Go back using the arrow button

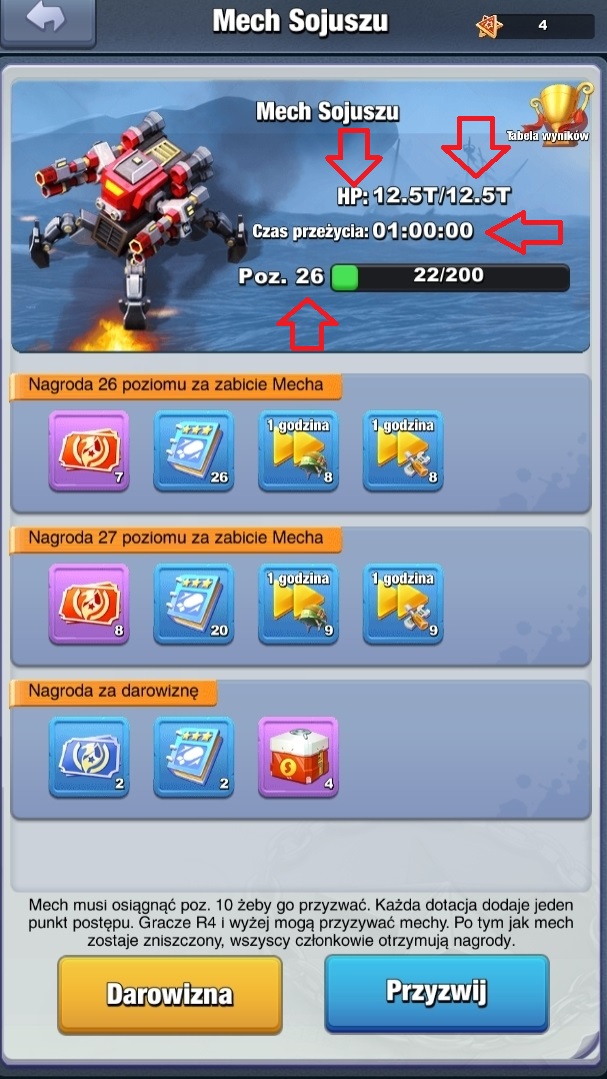click(47, 21)
